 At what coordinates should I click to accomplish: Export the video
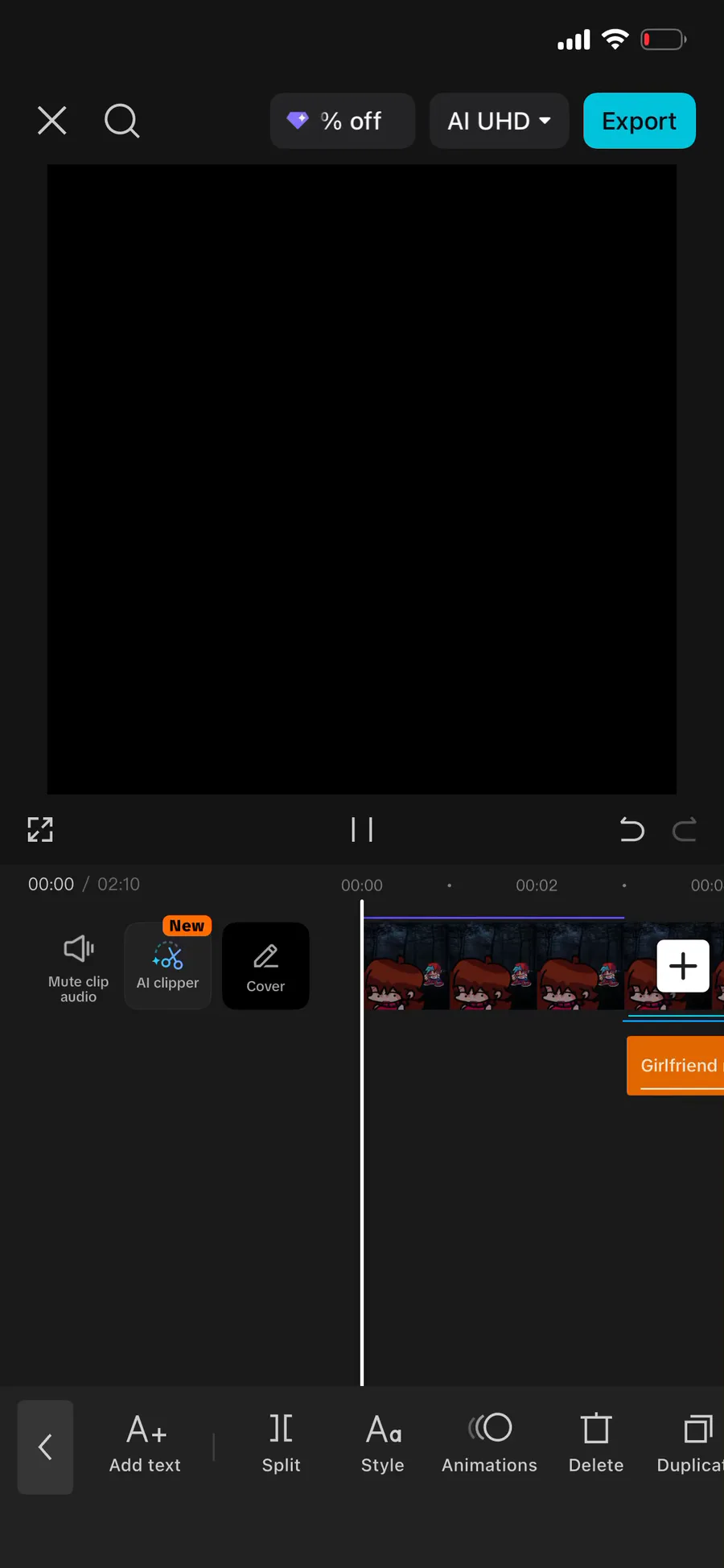639,122
